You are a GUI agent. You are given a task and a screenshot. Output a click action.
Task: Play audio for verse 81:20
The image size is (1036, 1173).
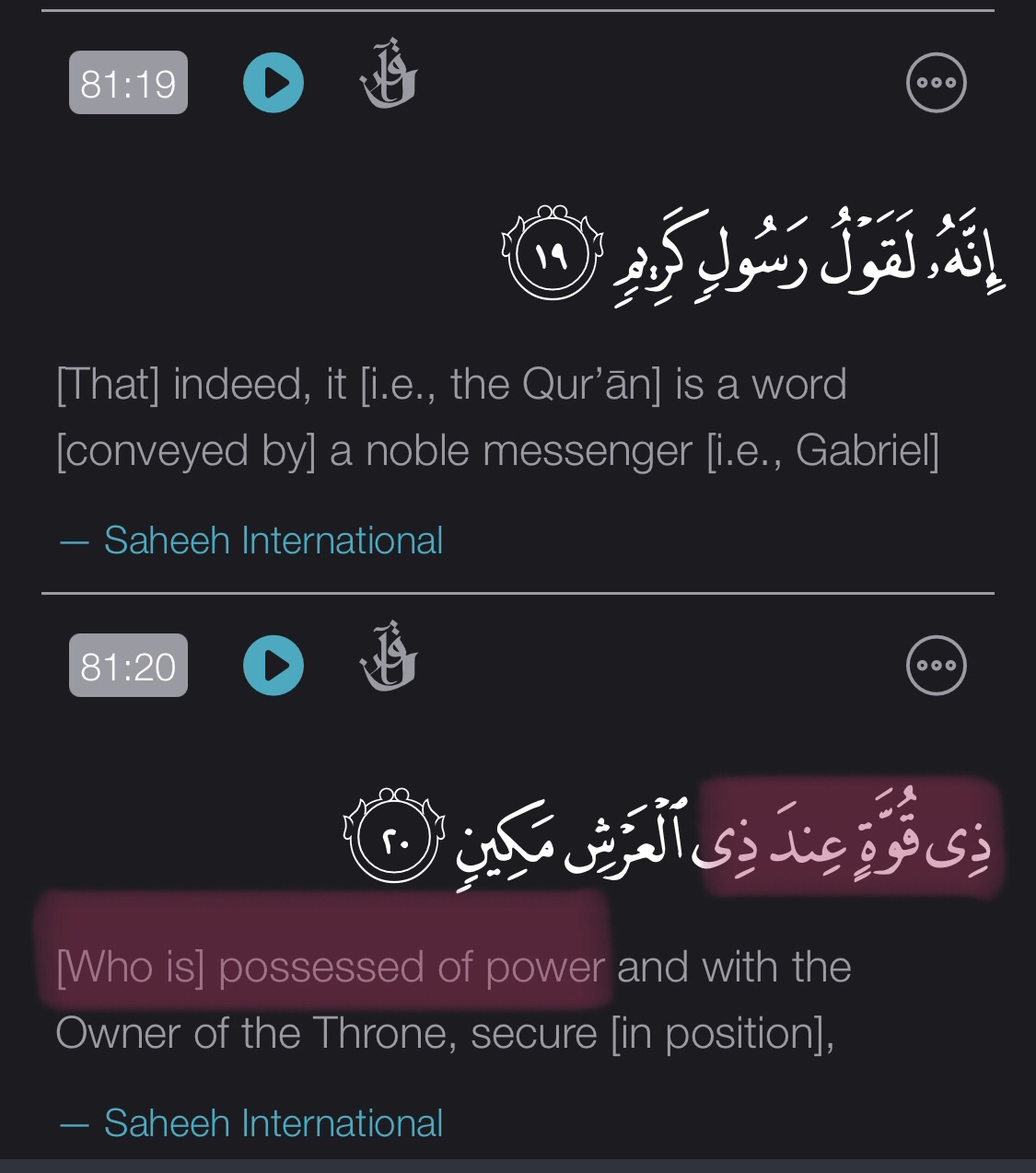(274, 665)
